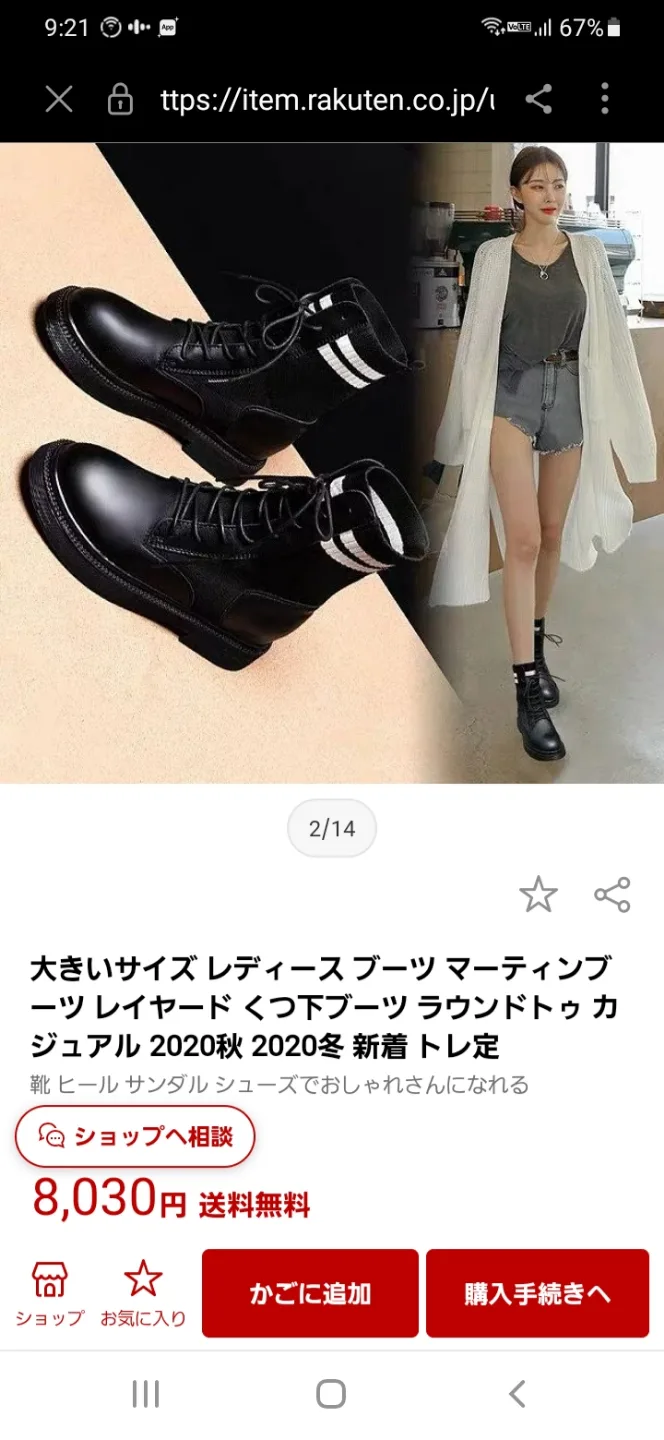Go back with the system back button
The image size is (664, 1440).
click(517, 1393)
